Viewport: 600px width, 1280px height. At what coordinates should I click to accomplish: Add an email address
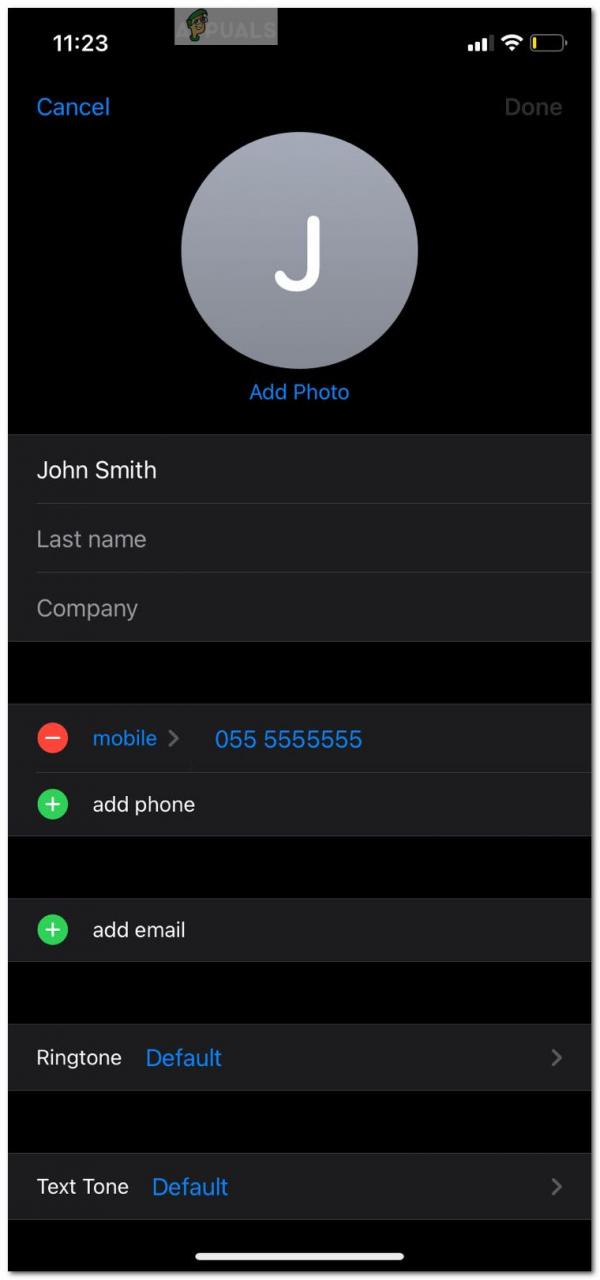point(138,930)
